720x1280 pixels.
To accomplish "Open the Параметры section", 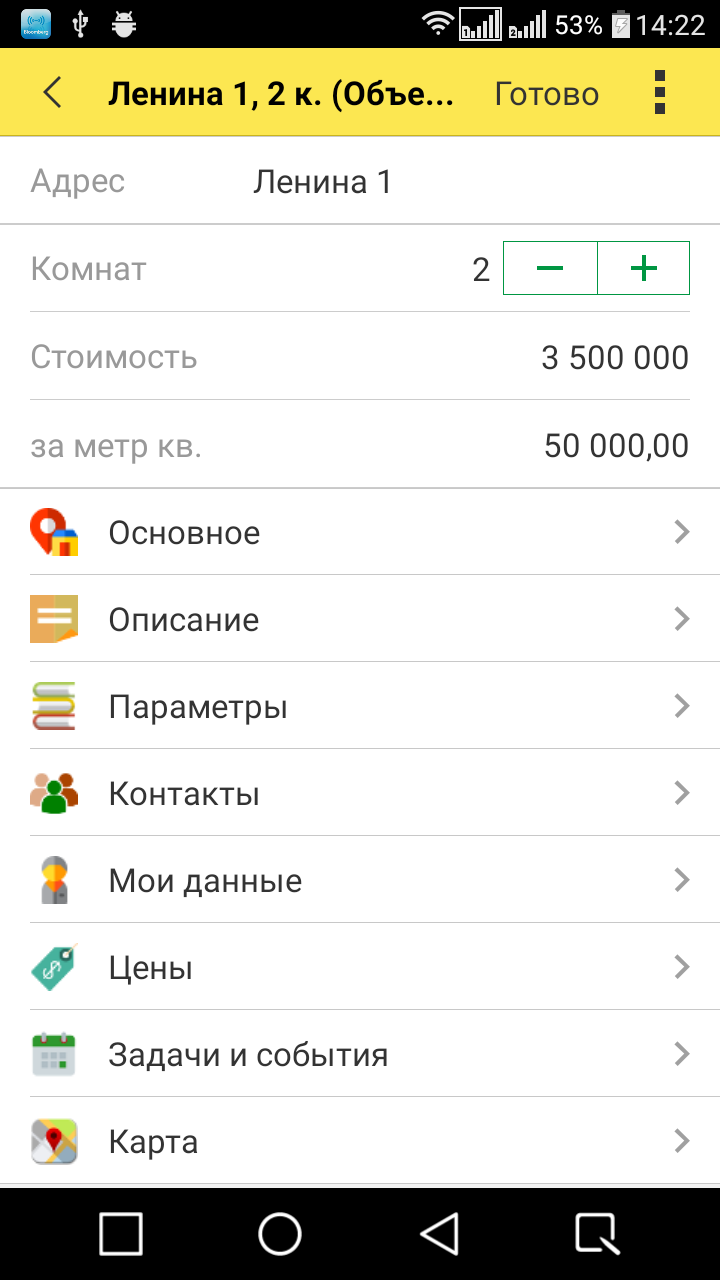I will [360, 706].
